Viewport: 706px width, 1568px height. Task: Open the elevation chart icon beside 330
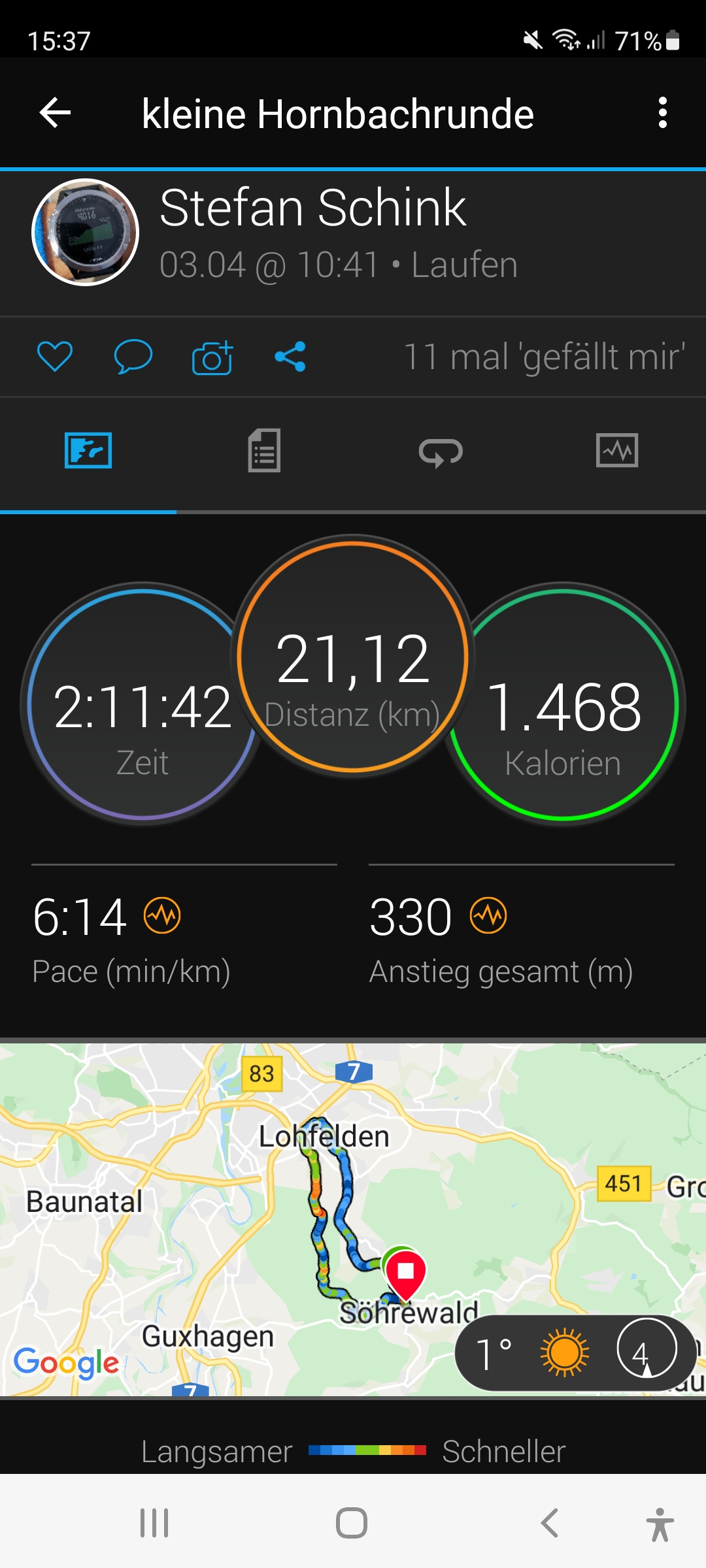(x=488, y=915)
